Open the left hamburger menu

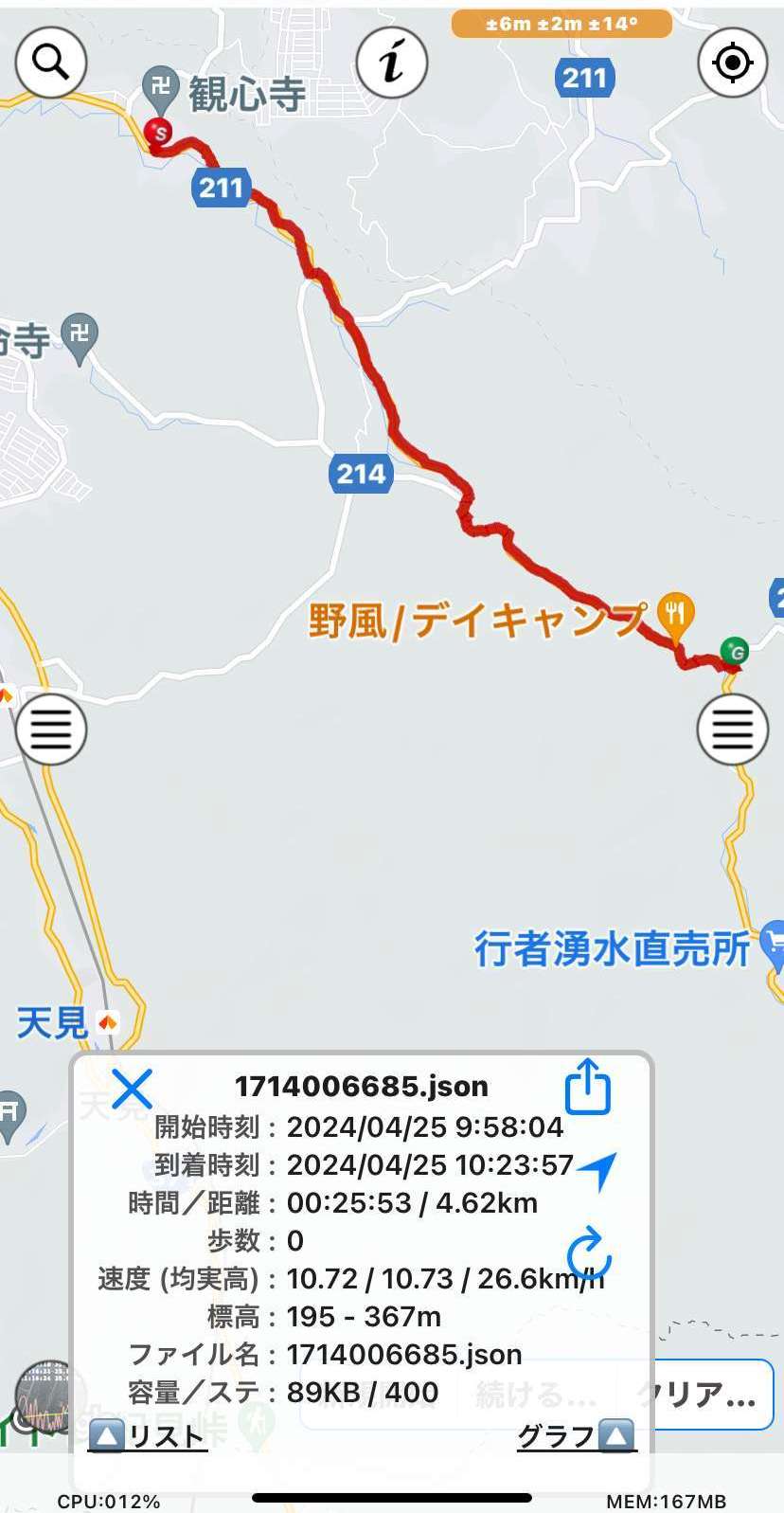pos(50,729)
